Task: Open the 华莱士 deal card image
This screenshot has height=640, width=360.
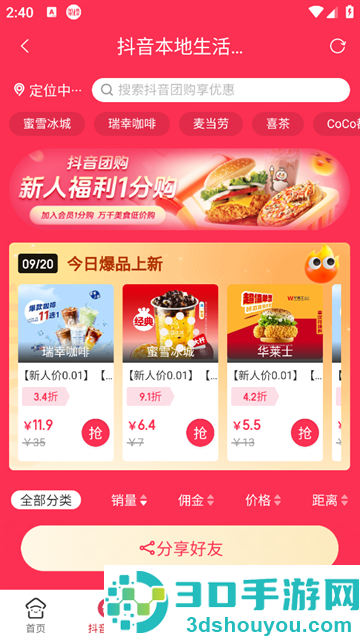Action: point(275,323)
